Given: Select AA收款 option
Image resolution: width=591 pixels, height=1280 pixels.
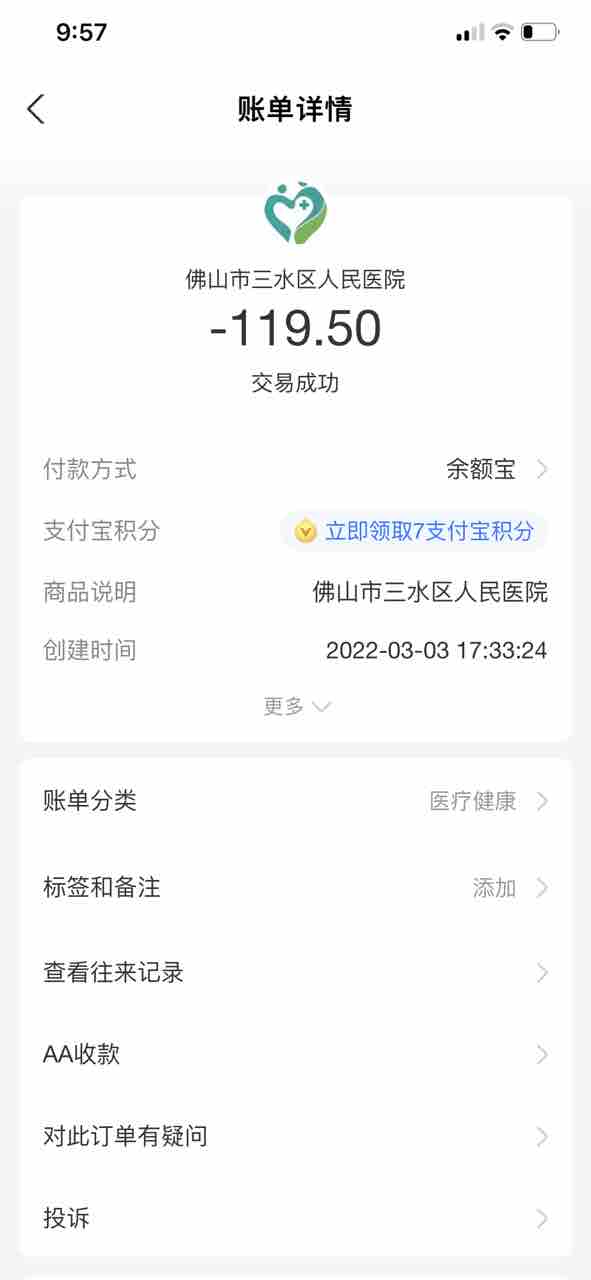Looking at the screenshot, I should [x=296, y=1054].
